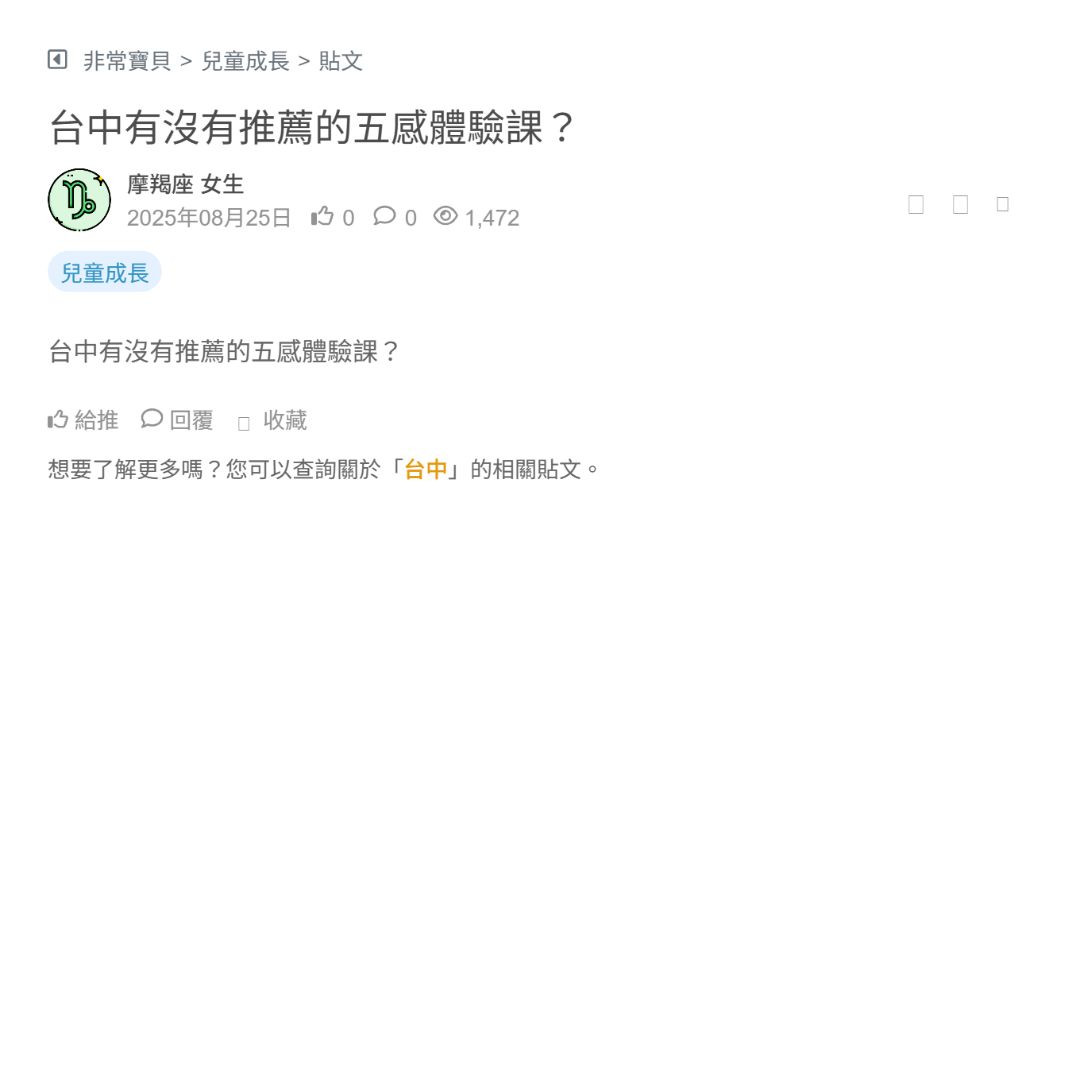Save this post with 收藏

pos(273,421)
